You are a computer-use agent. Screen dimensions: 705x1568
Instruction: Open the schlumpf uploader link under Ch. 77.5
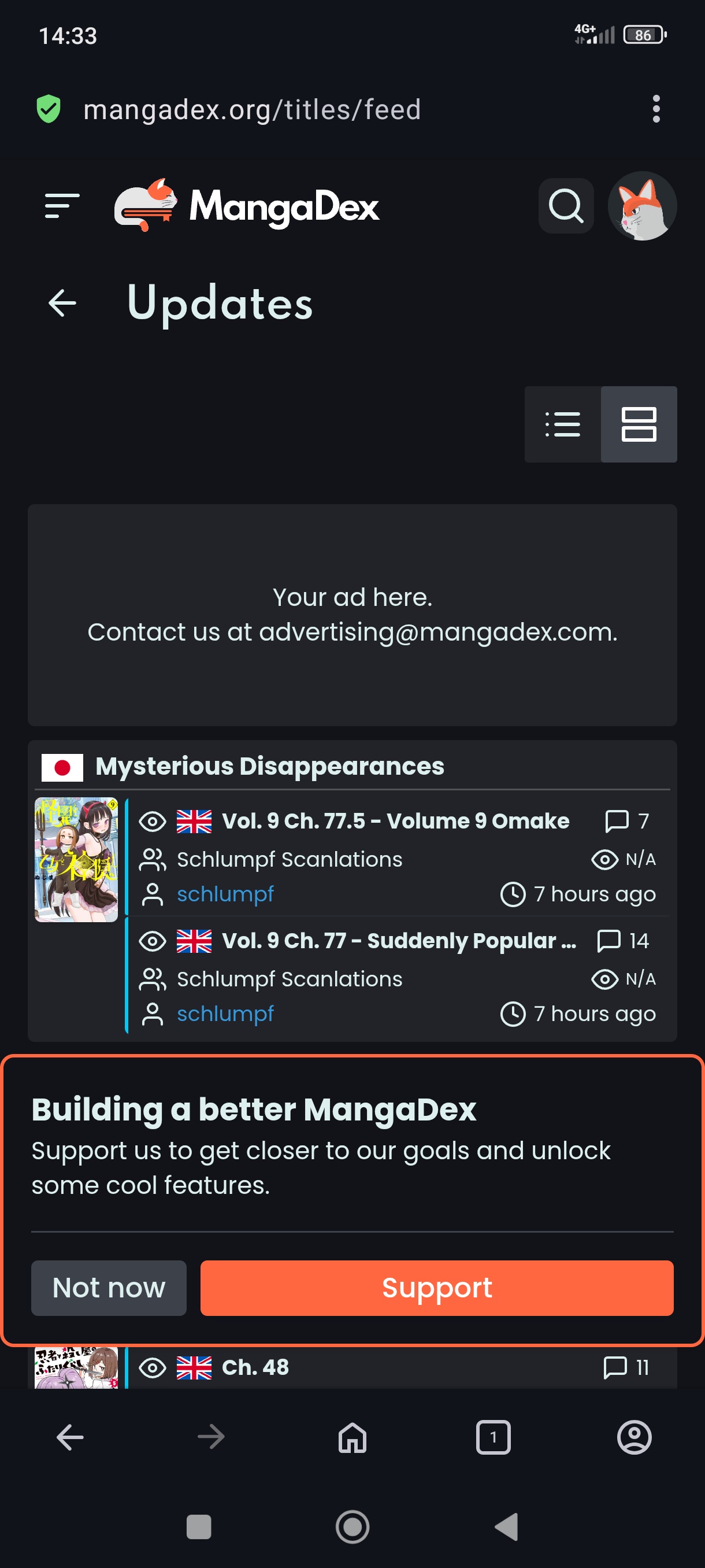coord(225,894)
